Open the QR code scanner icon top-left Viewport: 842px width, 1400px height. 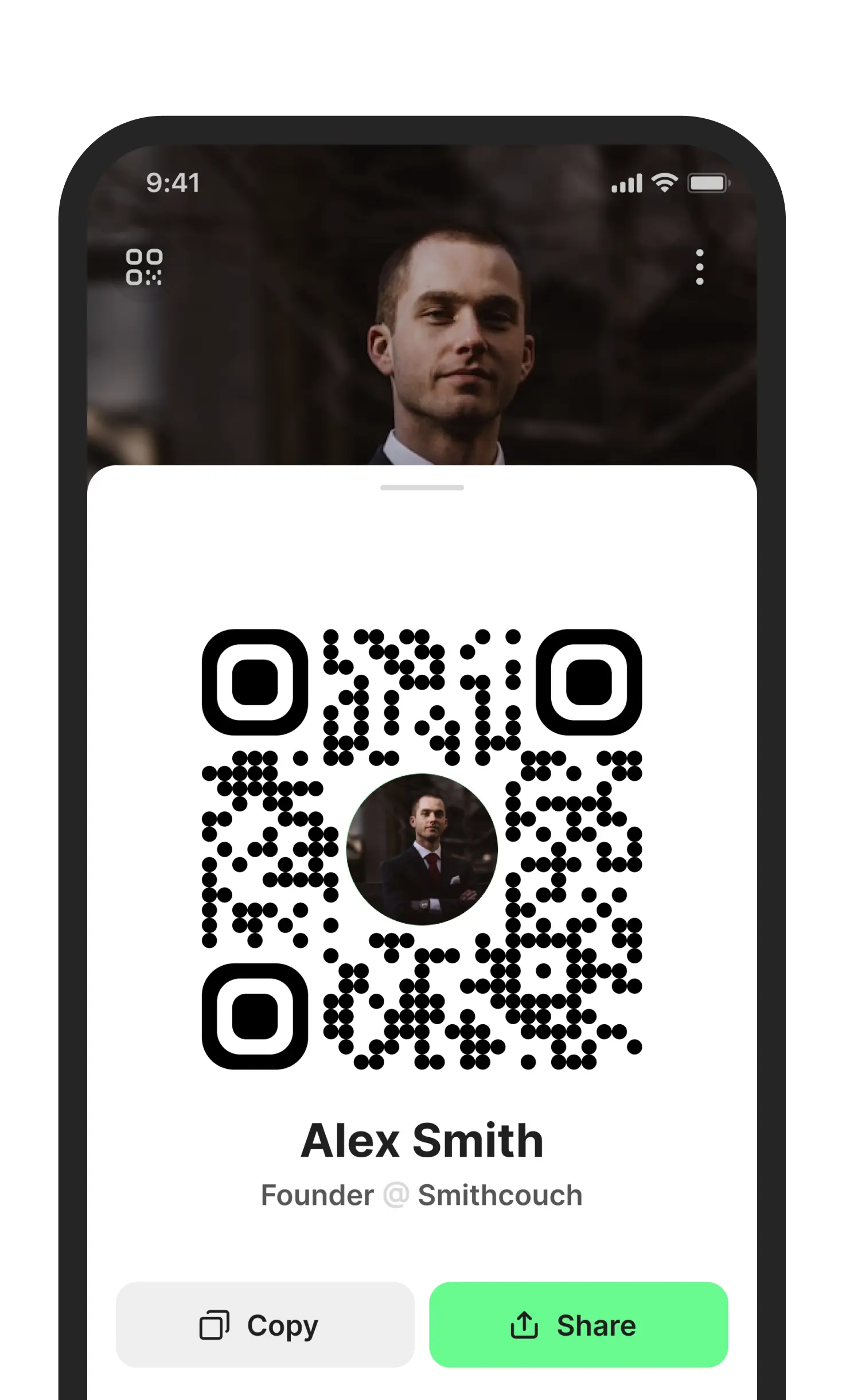coord(144,267)
